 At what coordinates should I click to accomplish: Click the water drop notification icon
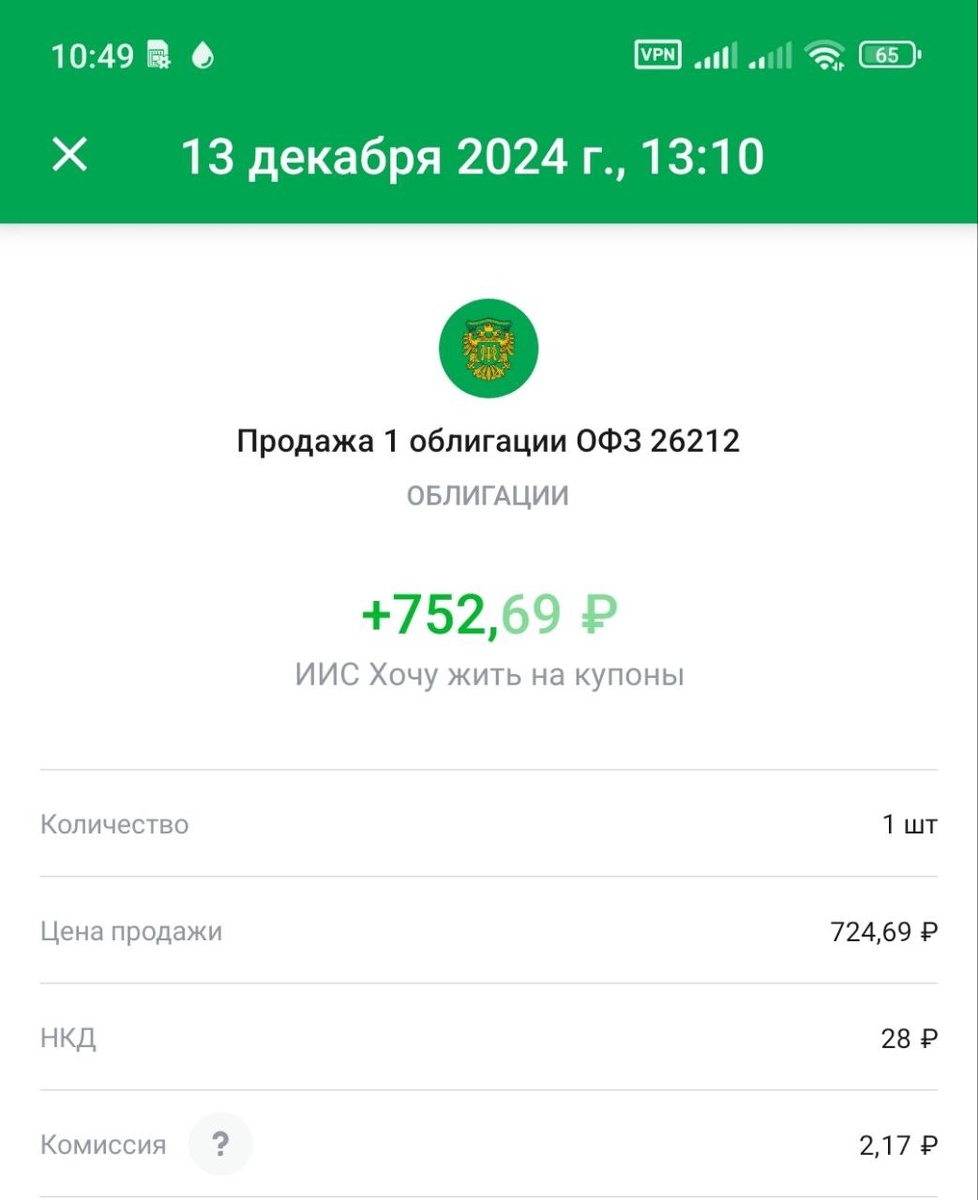click(x=203, y=55)
